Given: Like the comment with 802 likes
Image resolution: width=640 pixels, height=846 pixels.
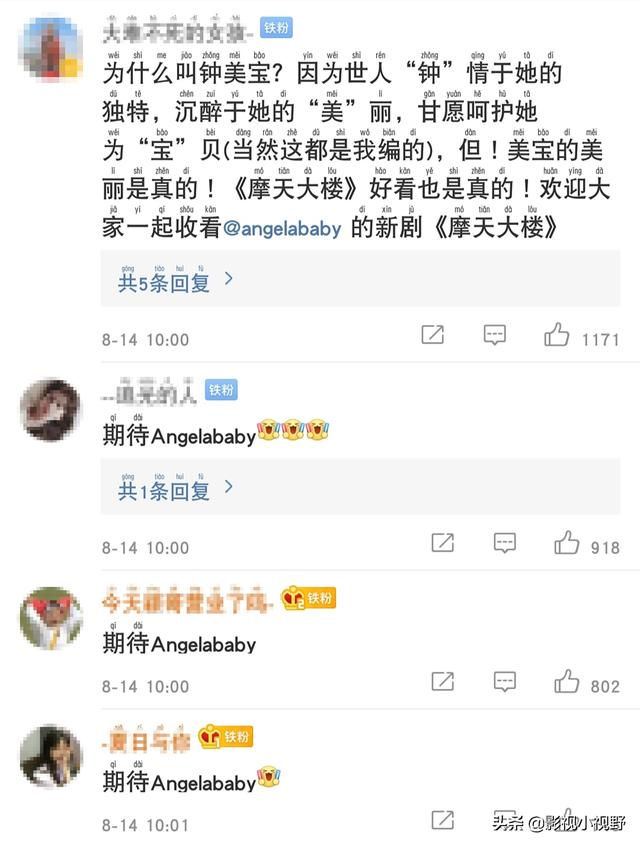Looking at the screenshot, I should tap(567, 682).
